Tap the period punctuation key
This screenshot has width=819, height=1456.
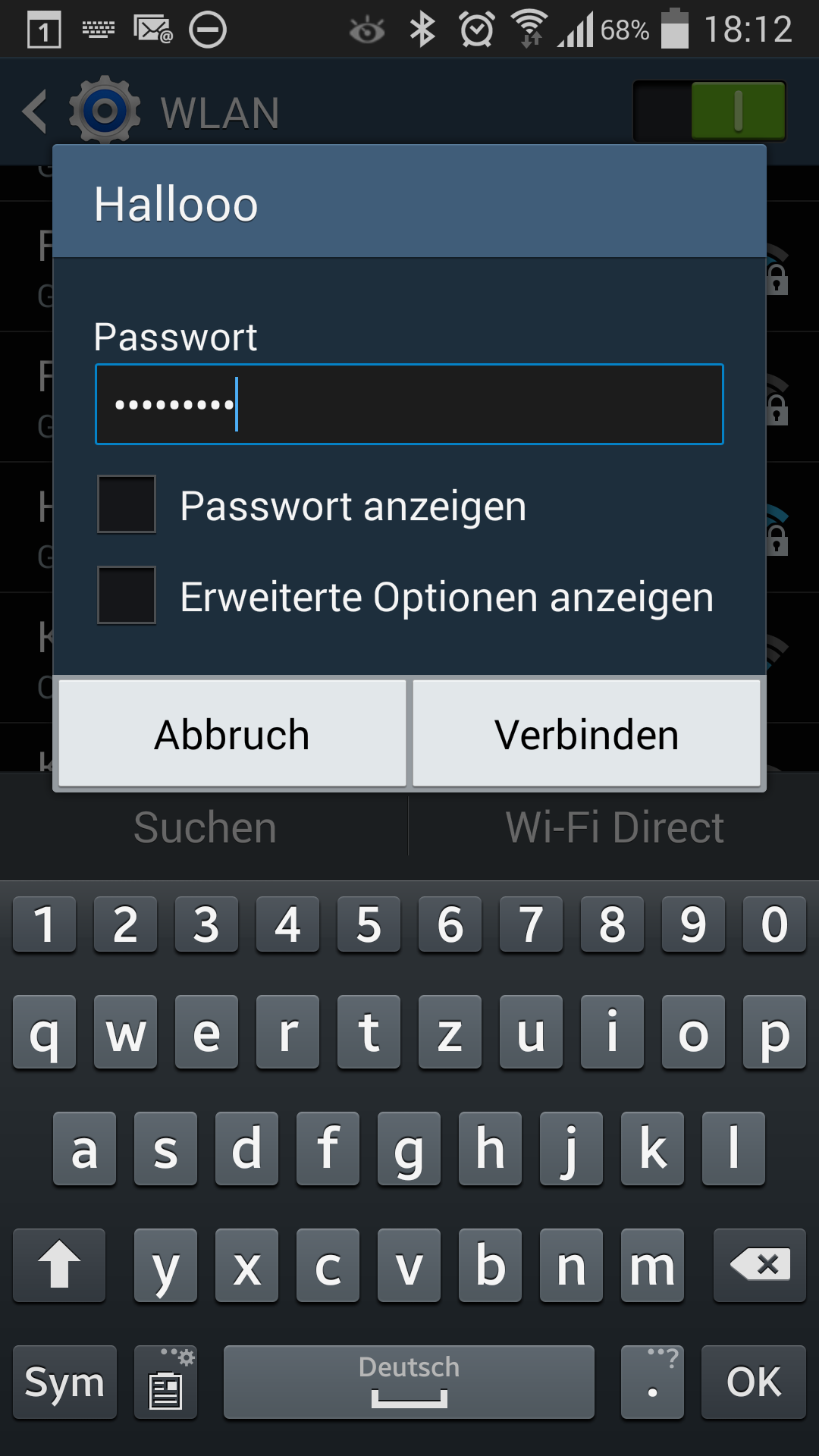(x=652, y=1382)
